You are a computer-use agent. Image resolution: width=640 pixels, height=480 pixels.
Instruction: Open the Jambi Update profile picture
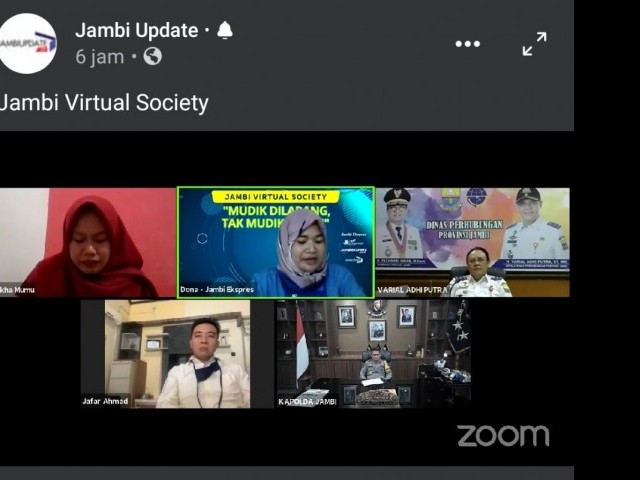tap(26, 43)
